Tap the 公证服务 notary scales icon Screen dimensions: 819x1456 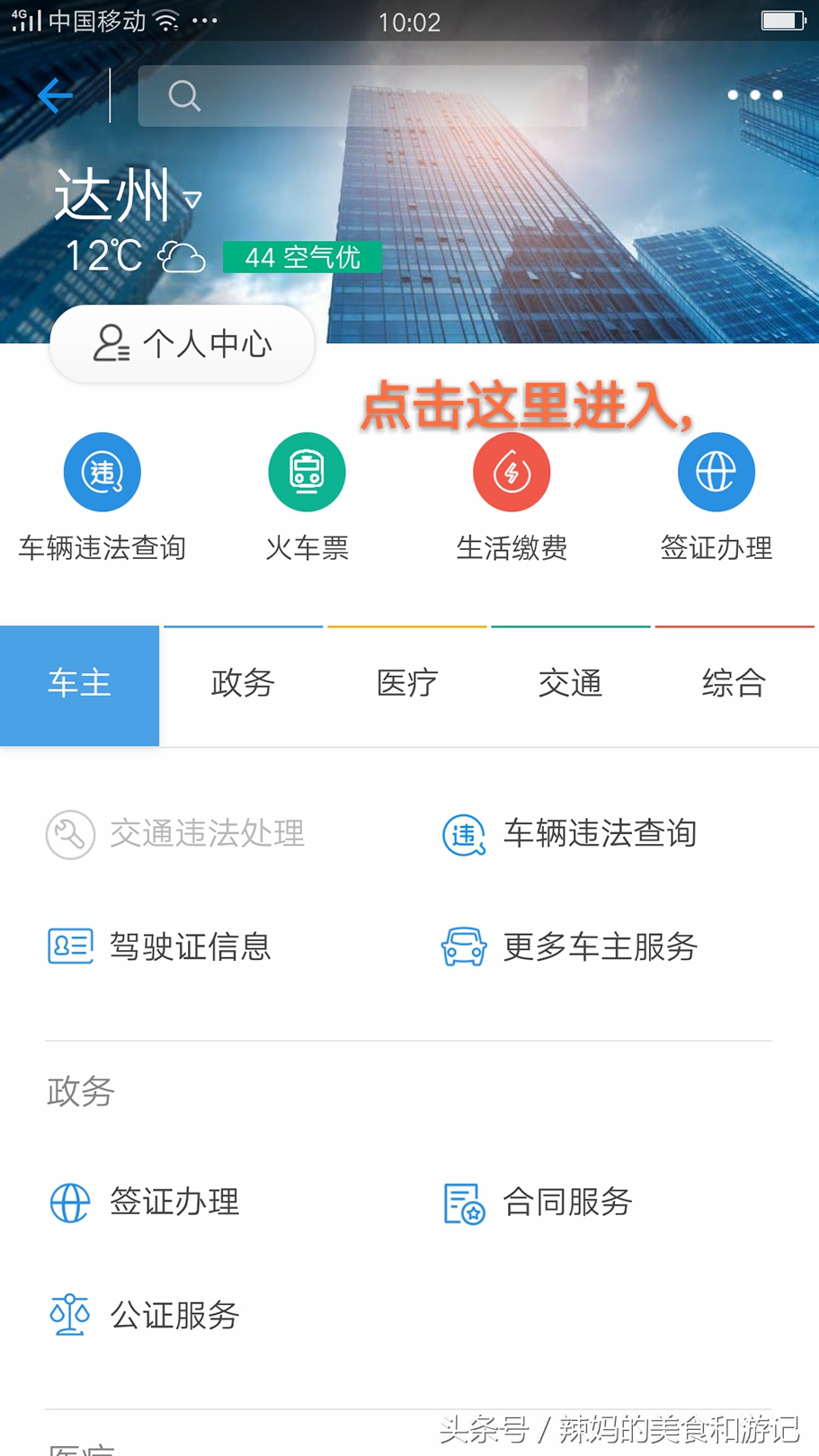[68, 1315]
